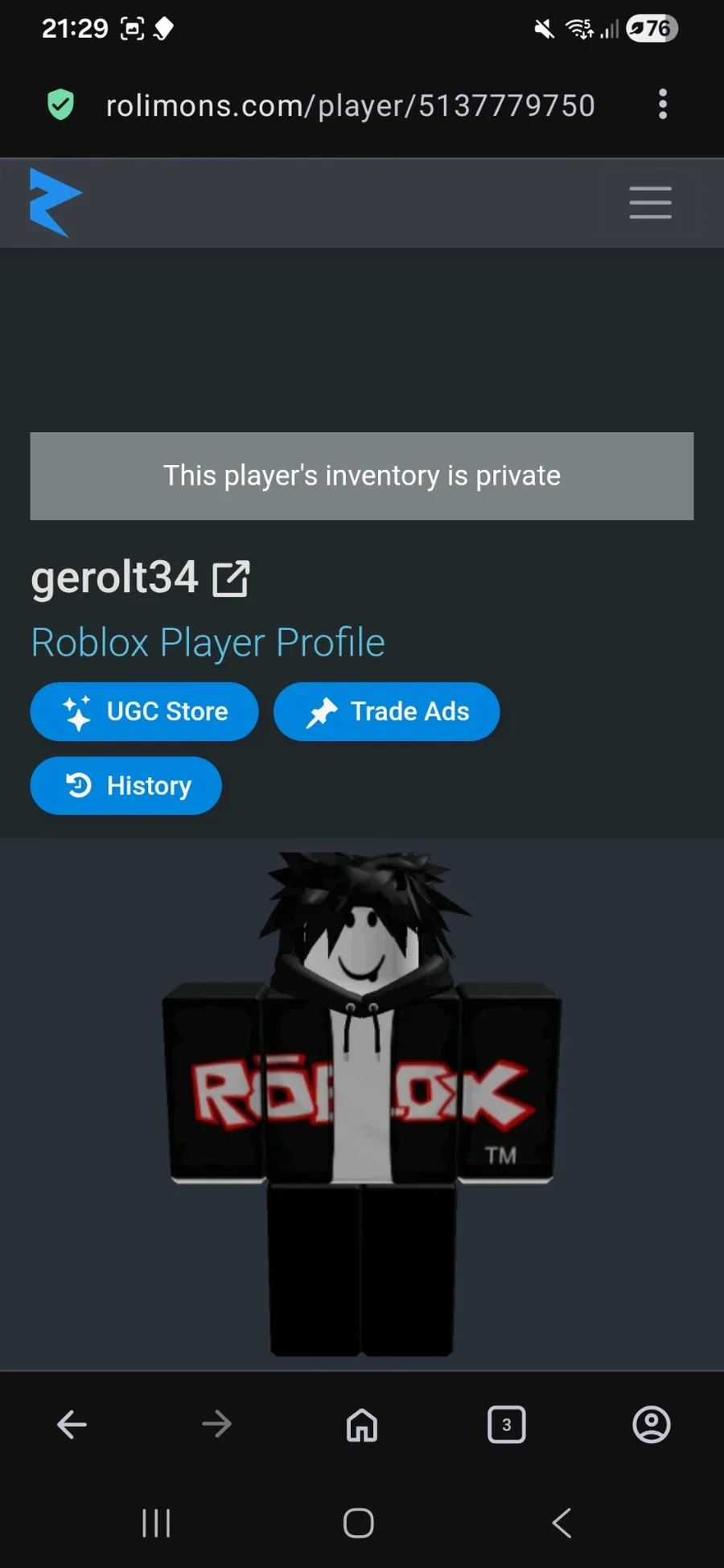This screenshot has height=1568, width=724.
Task: Tap the URL address bar
Action: [x=350, y=105]
